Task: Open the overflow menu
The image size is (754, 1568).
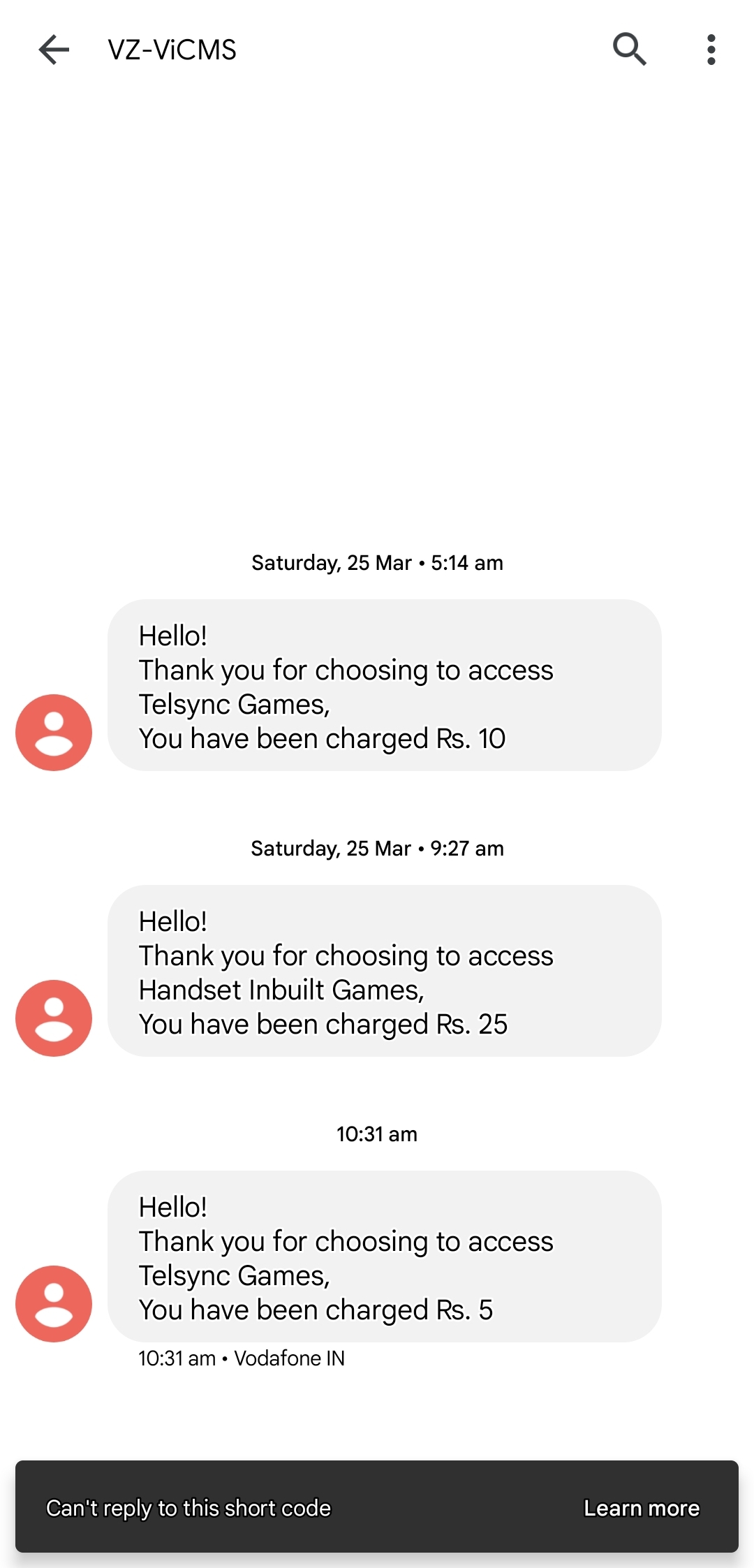Action: coord(711,50)
